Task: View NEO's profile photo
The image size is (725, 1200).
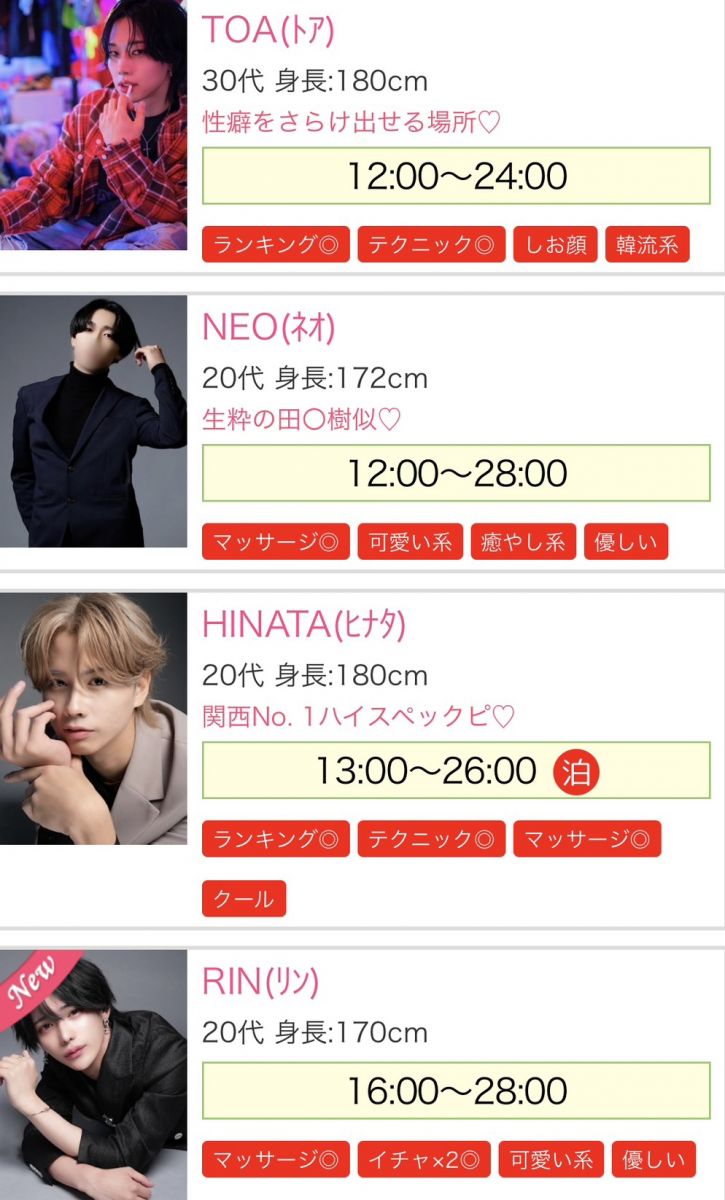Action: pos(93,421)
